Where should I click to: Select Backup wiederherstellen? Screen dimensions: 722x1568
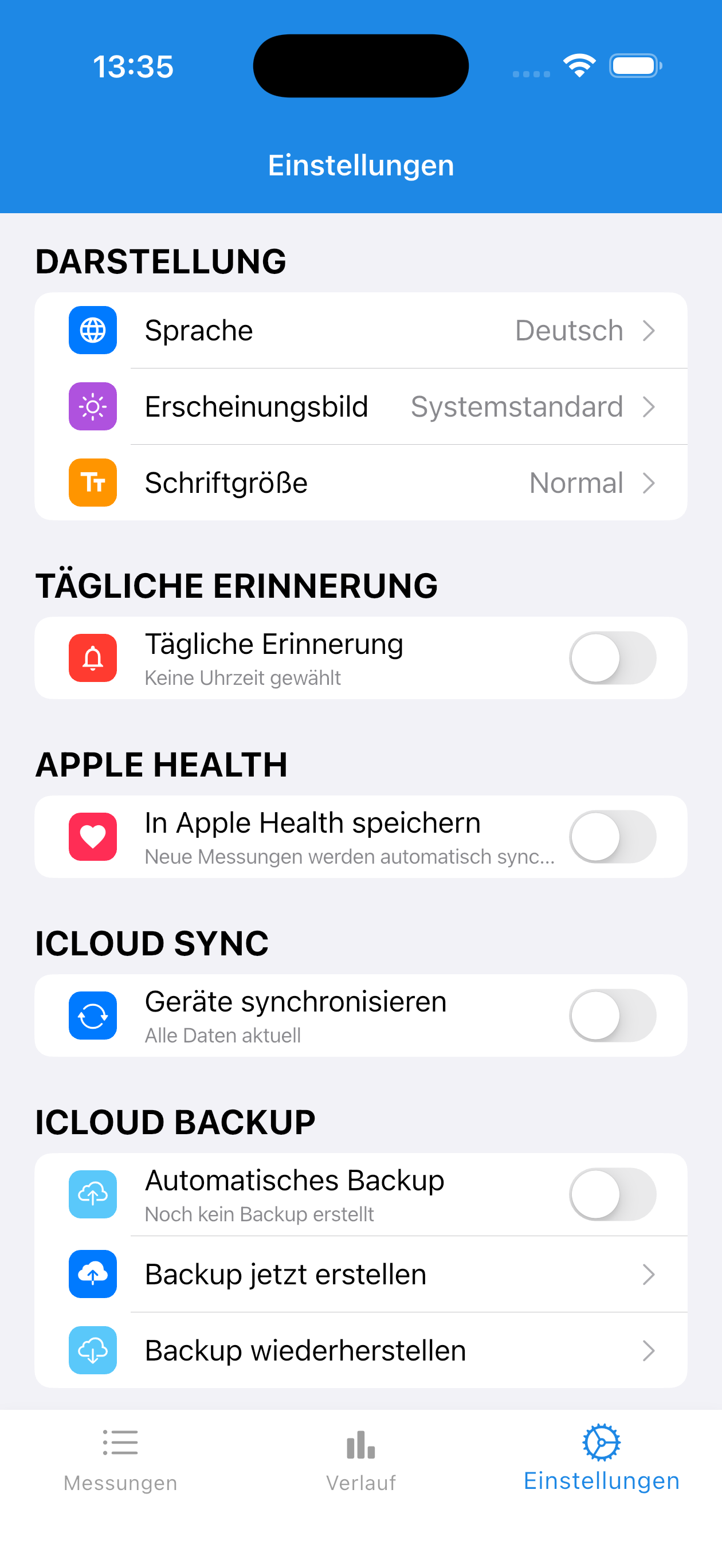point(361,1350)
